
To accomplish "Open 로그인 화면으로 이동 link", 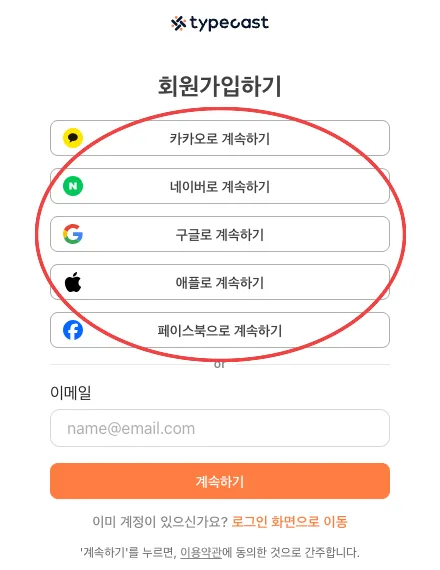I will [x=289, y=522].
